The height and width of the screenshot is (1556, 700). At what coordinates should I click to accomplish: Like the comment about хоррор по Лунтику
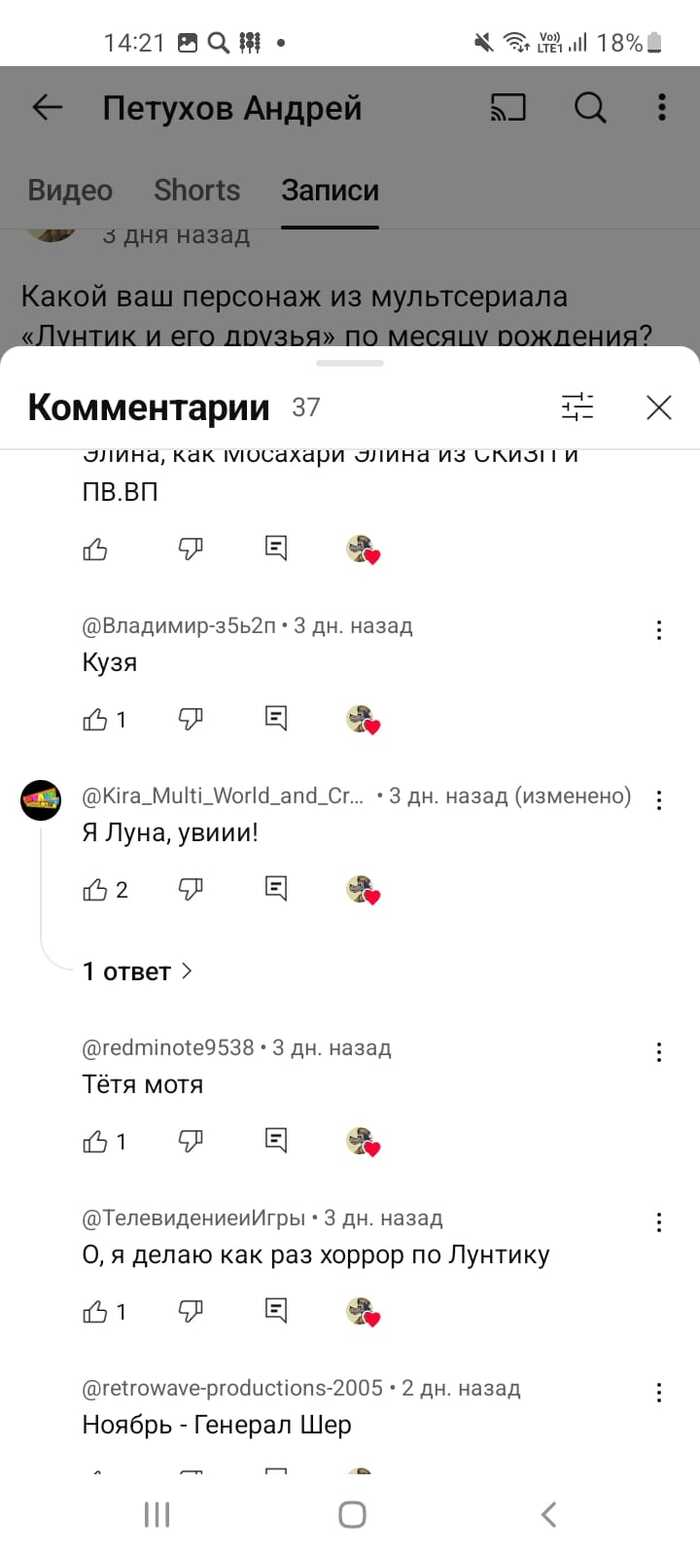(x=96, y=1311)
